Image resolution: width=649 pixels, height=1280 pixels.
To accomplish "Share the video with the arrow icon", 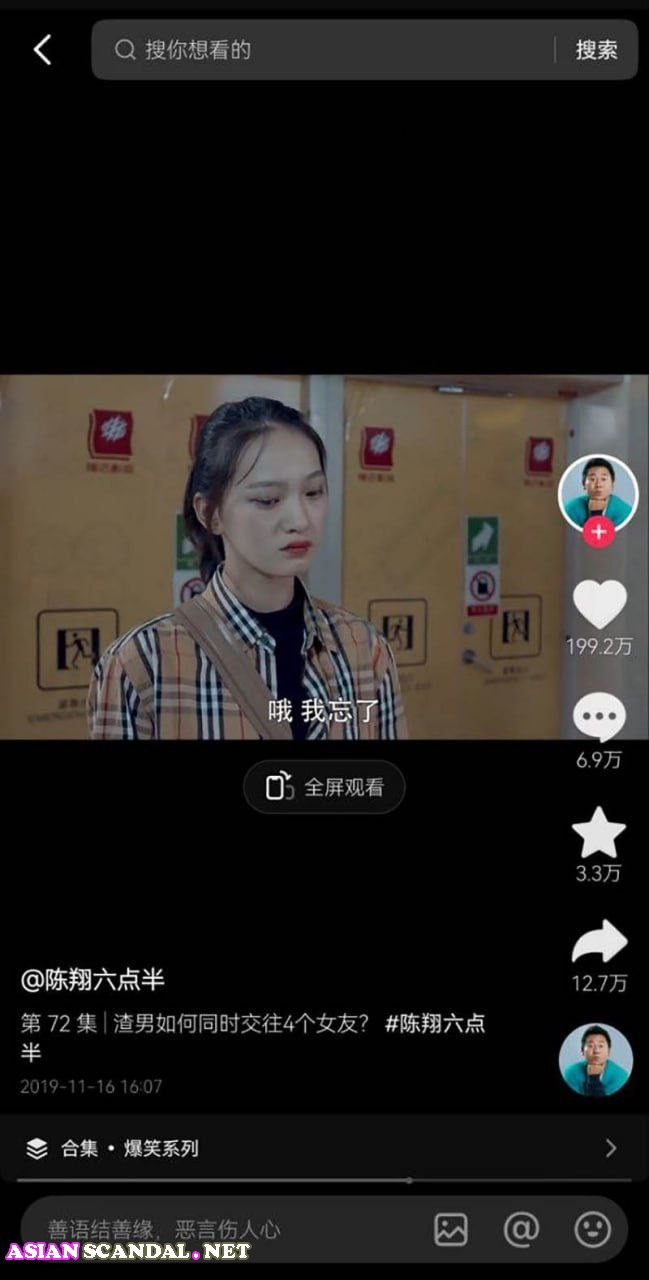I will pyautogui.click(x=599, y=943).
